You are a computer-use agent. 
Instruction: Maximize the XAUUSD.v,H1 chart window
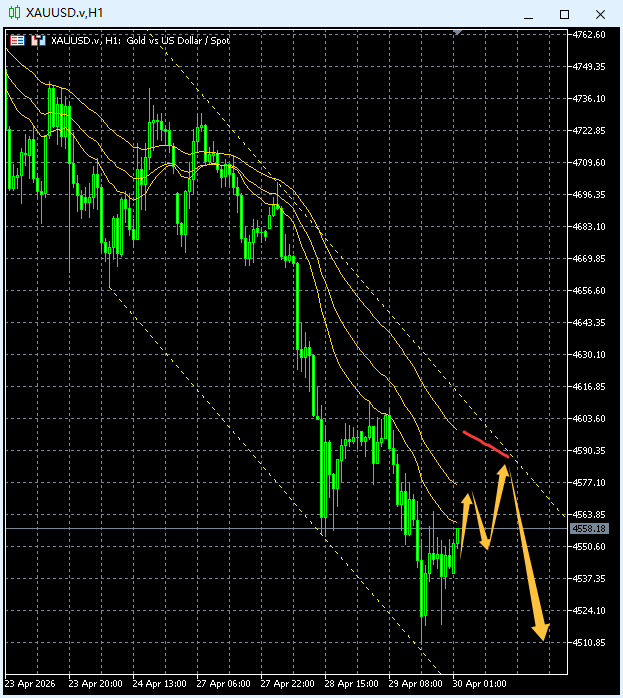tap(564, 14)
